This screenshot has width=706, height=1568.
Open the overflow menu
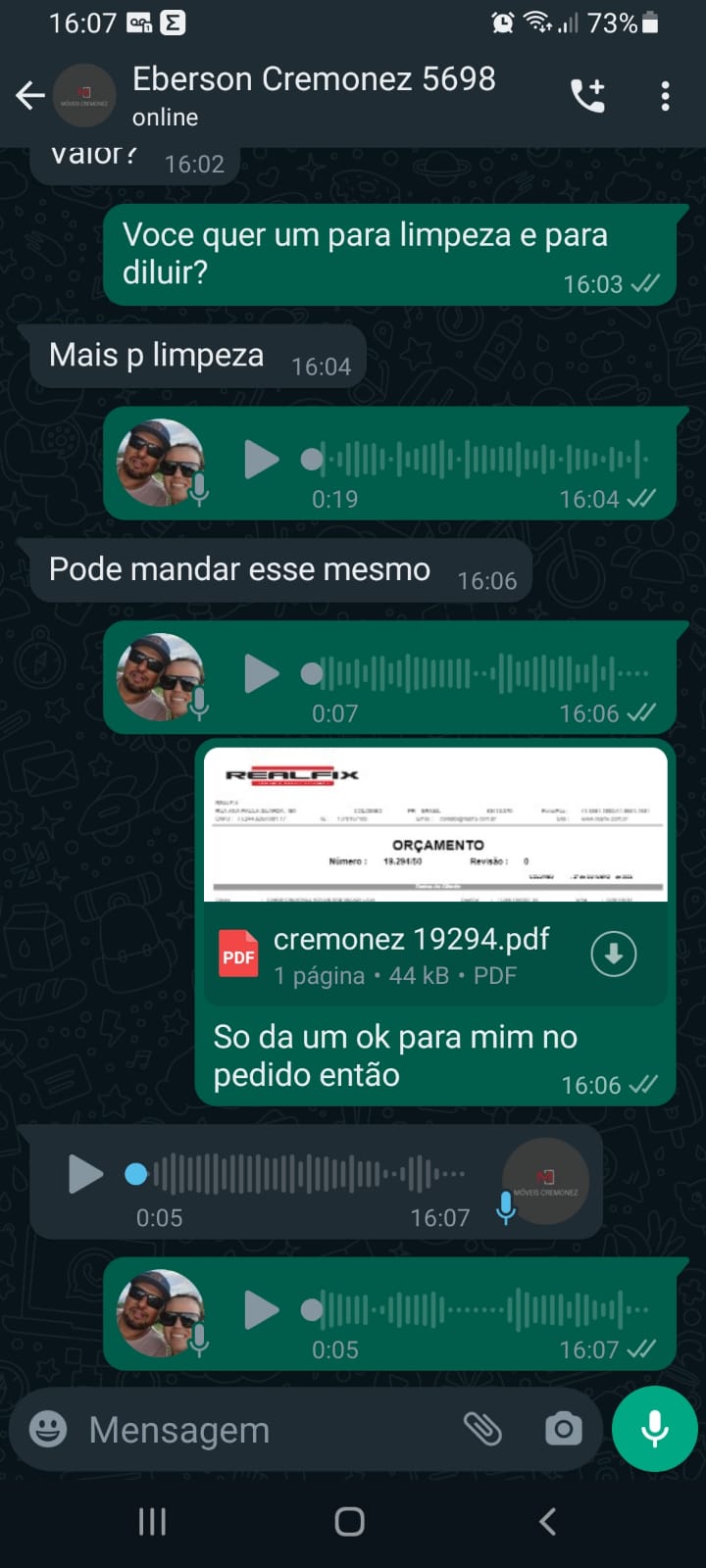click(665, 95)
